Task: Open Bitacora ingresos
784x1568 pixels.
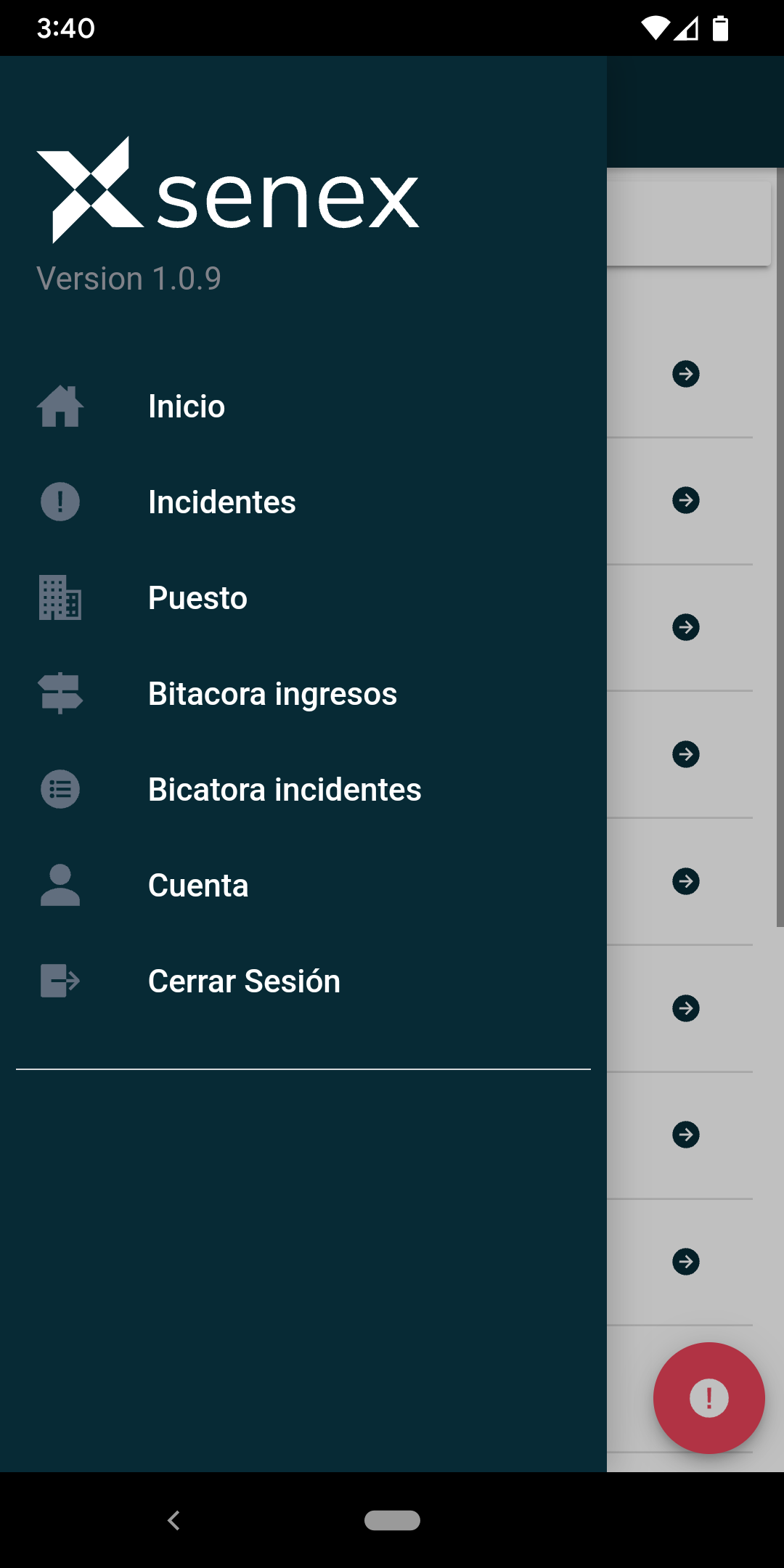Action: pyautogui.click(x=272, y=694)
